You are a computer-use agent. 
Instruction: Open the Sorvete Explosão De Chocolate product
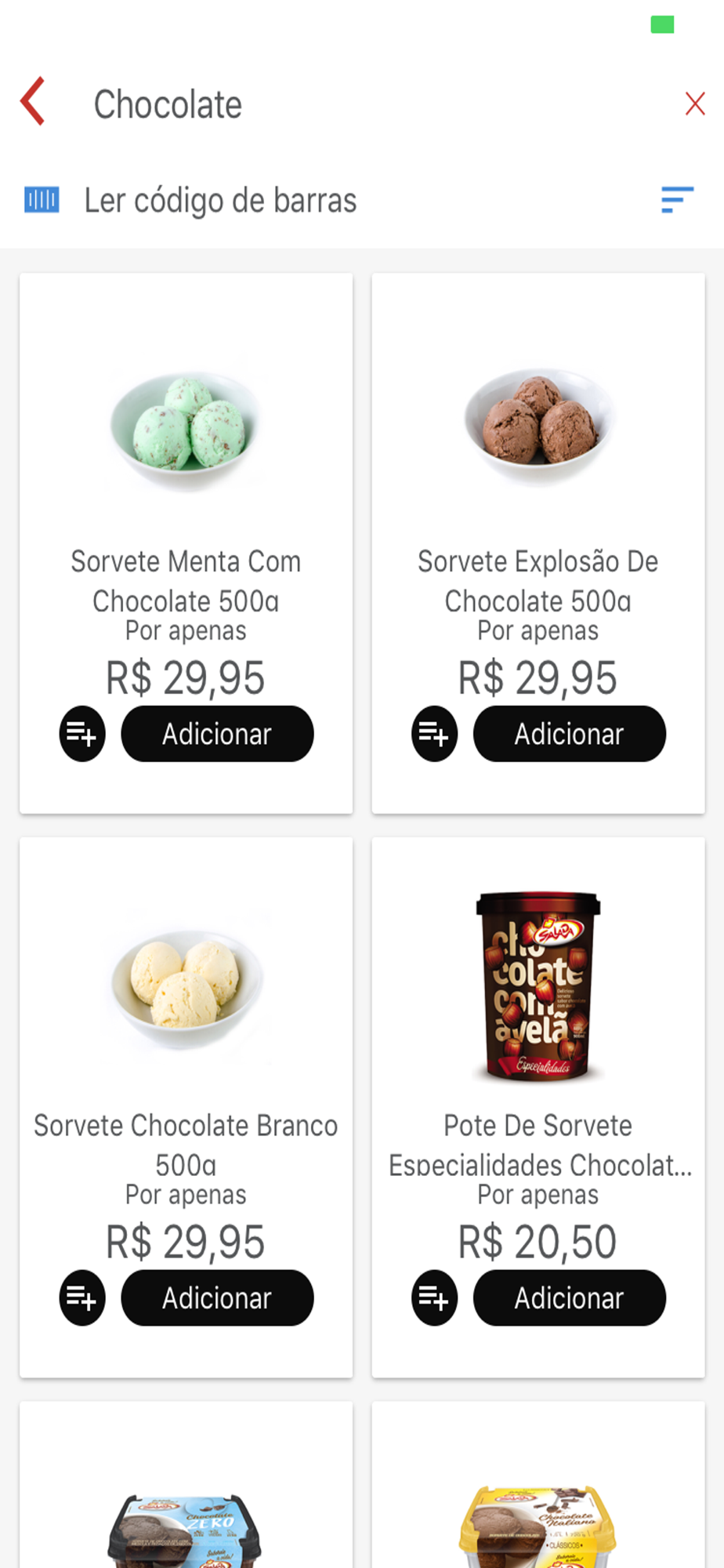coord(538,427)
